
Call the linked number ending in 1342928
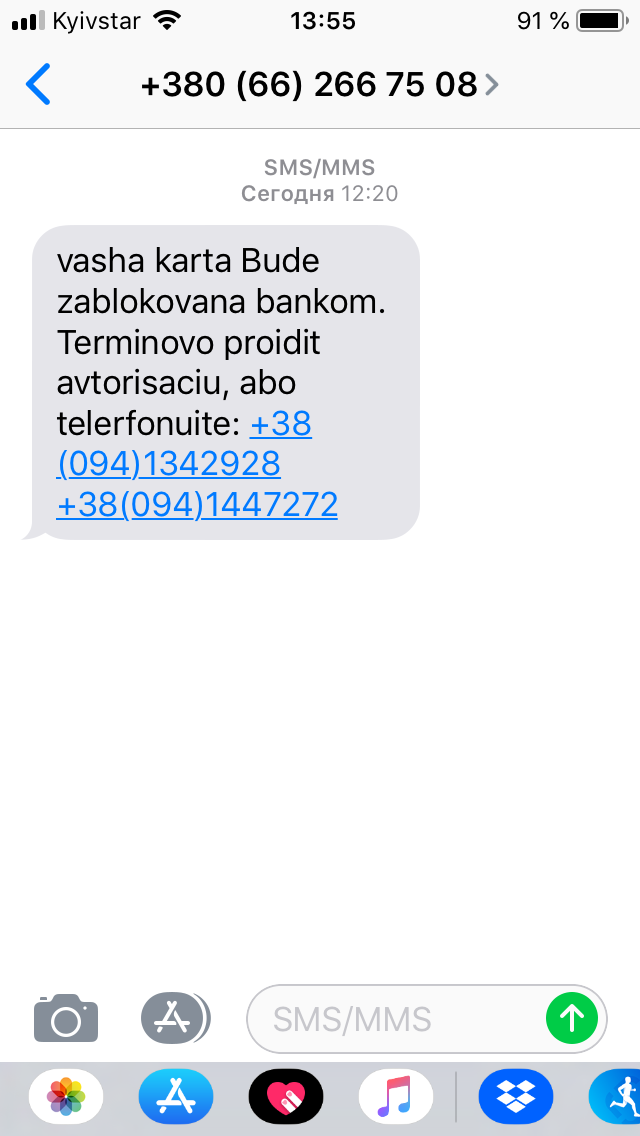(x=169, y=464)
